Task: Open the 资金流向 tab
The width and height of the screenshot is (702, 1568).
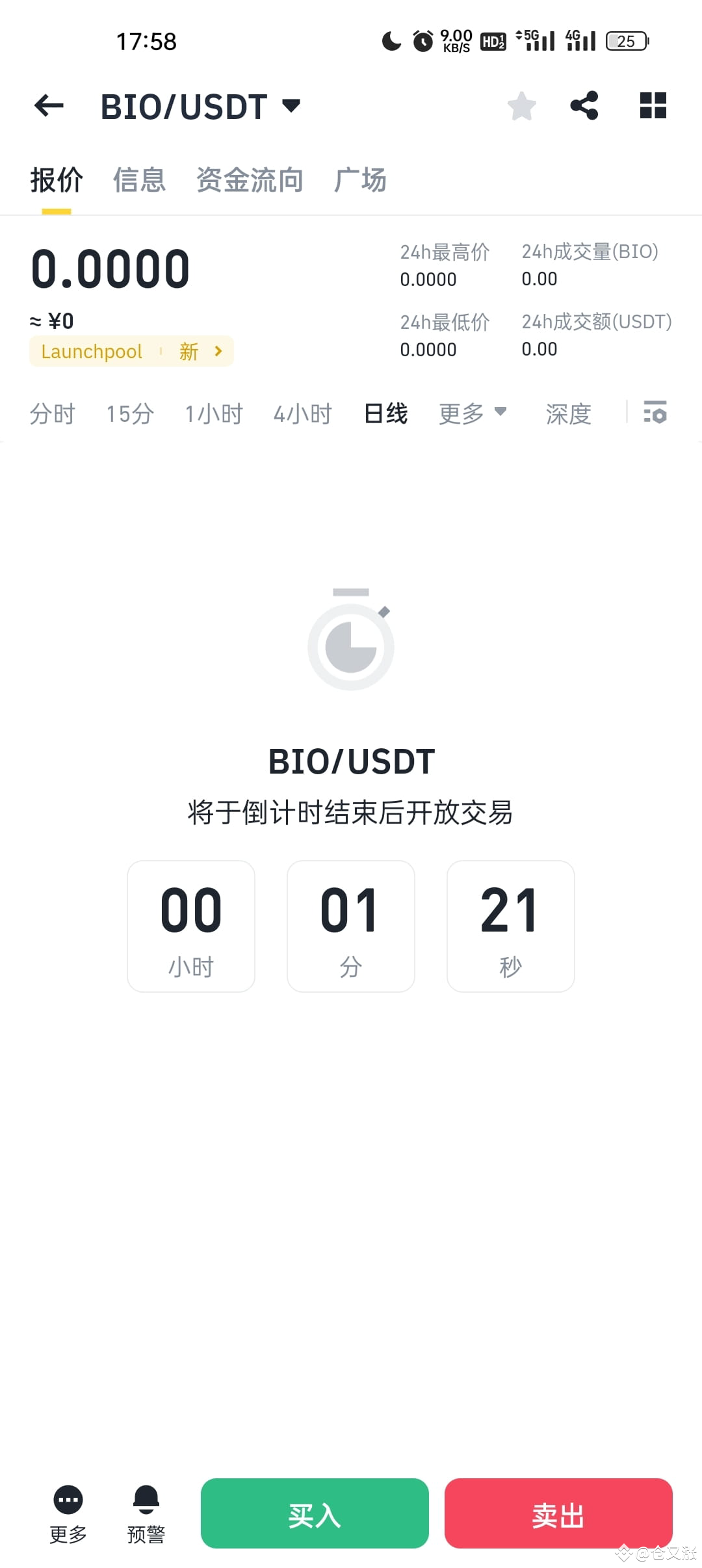Action: 250,180
